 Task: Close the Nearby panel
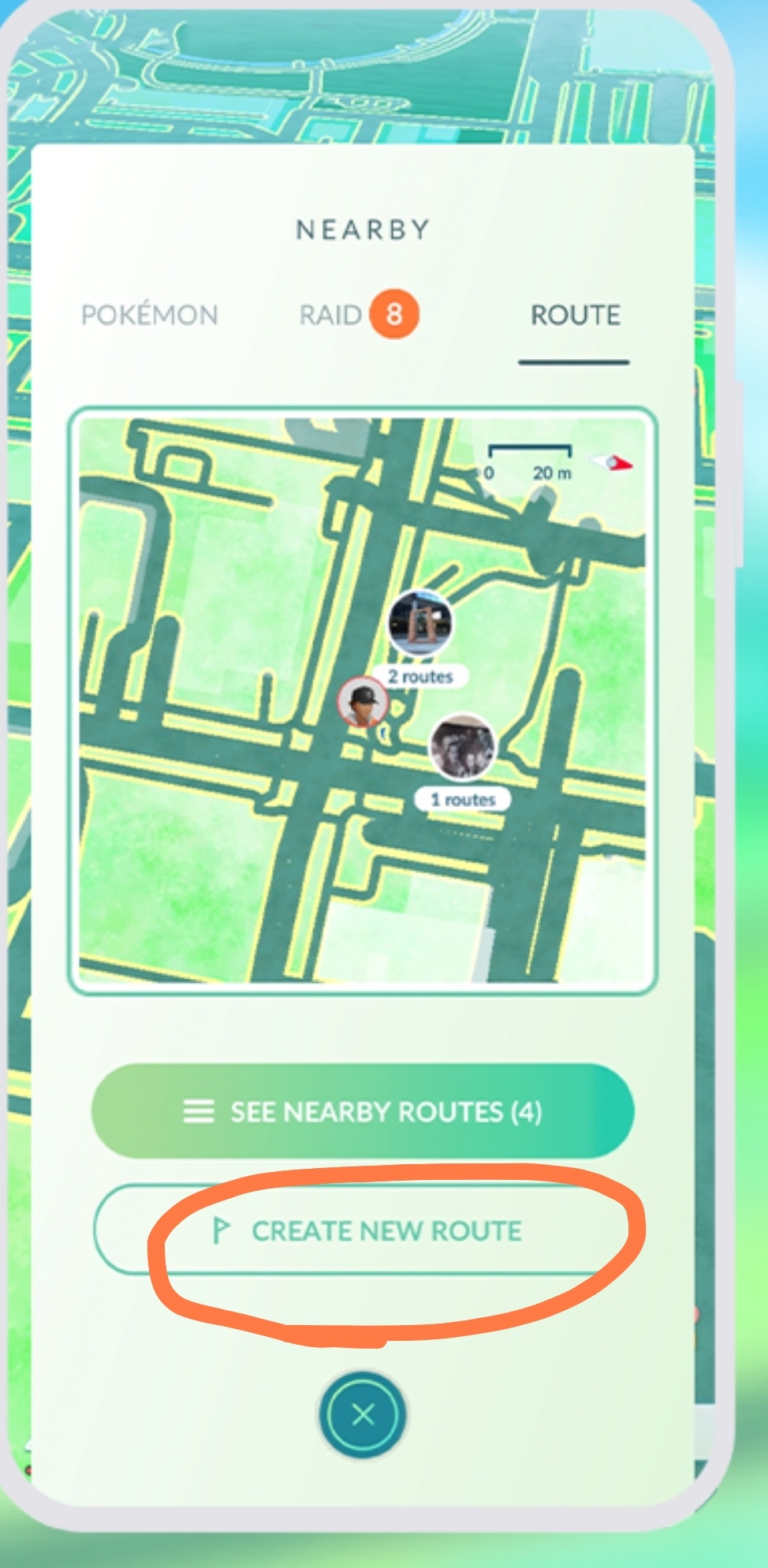click(363, 1414)
